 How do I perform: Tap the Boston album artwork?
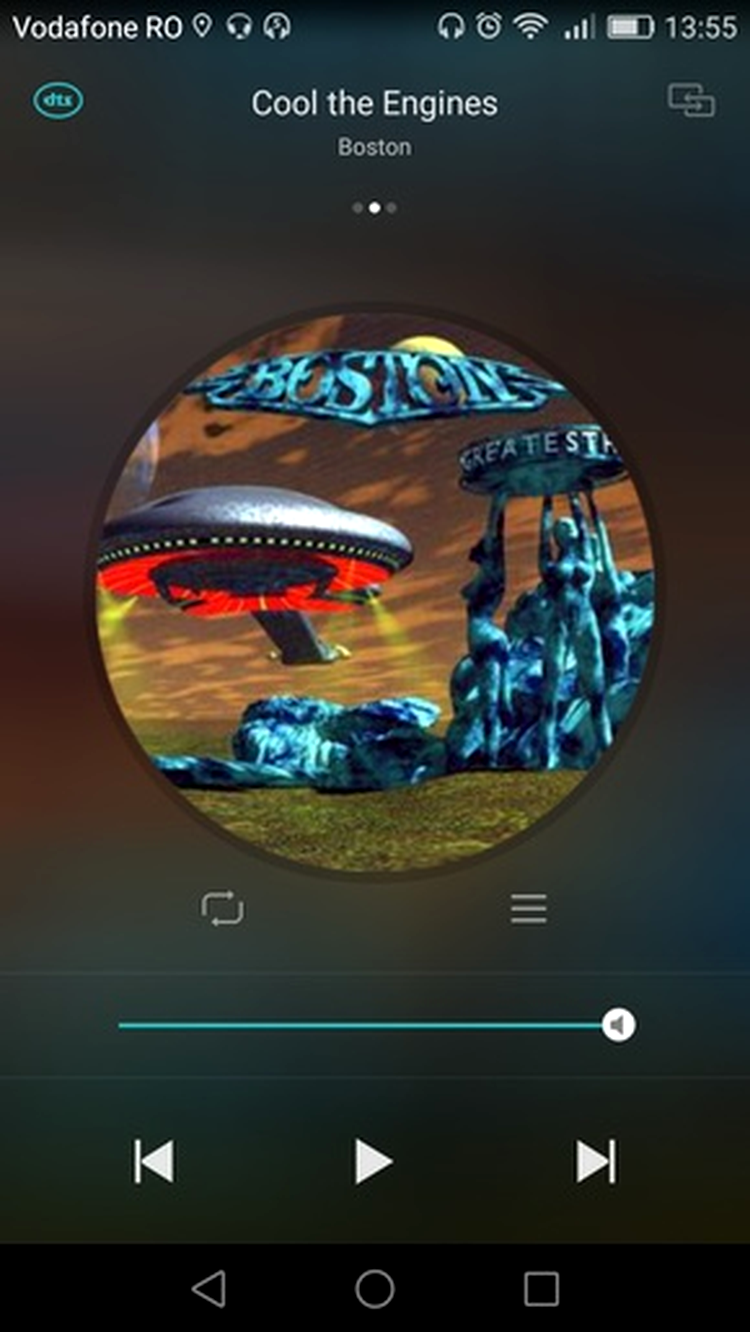[x=375, y=590]
